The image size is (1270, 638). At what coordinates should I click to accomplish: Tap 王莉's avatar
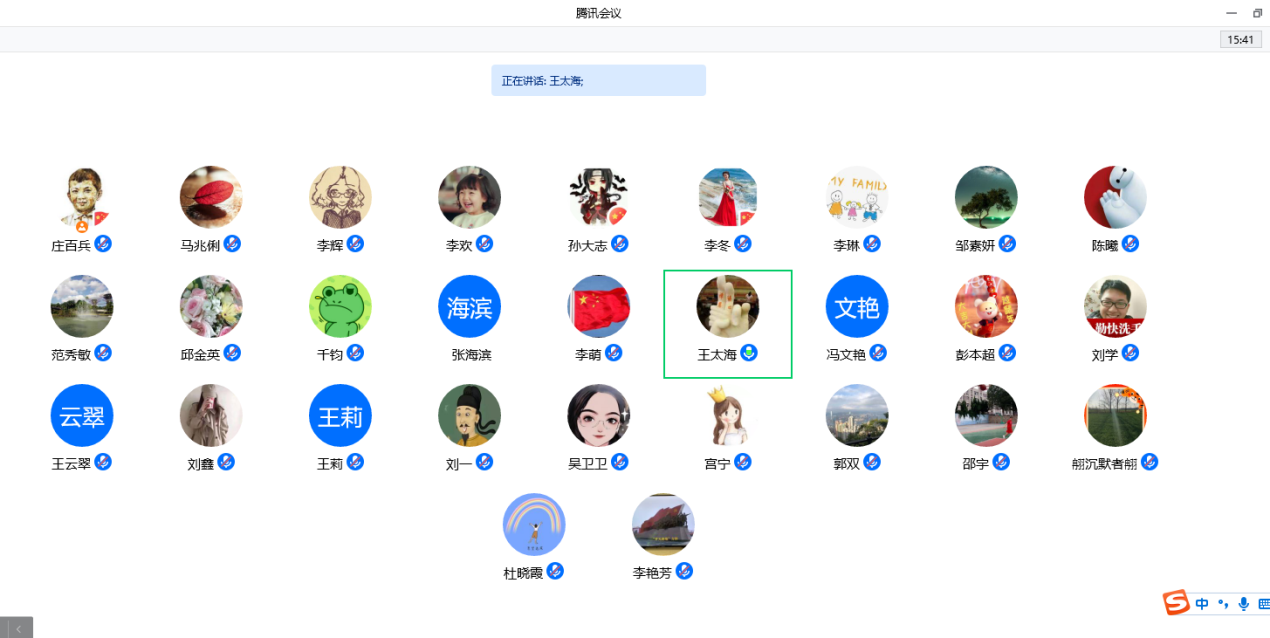point(340,416)
